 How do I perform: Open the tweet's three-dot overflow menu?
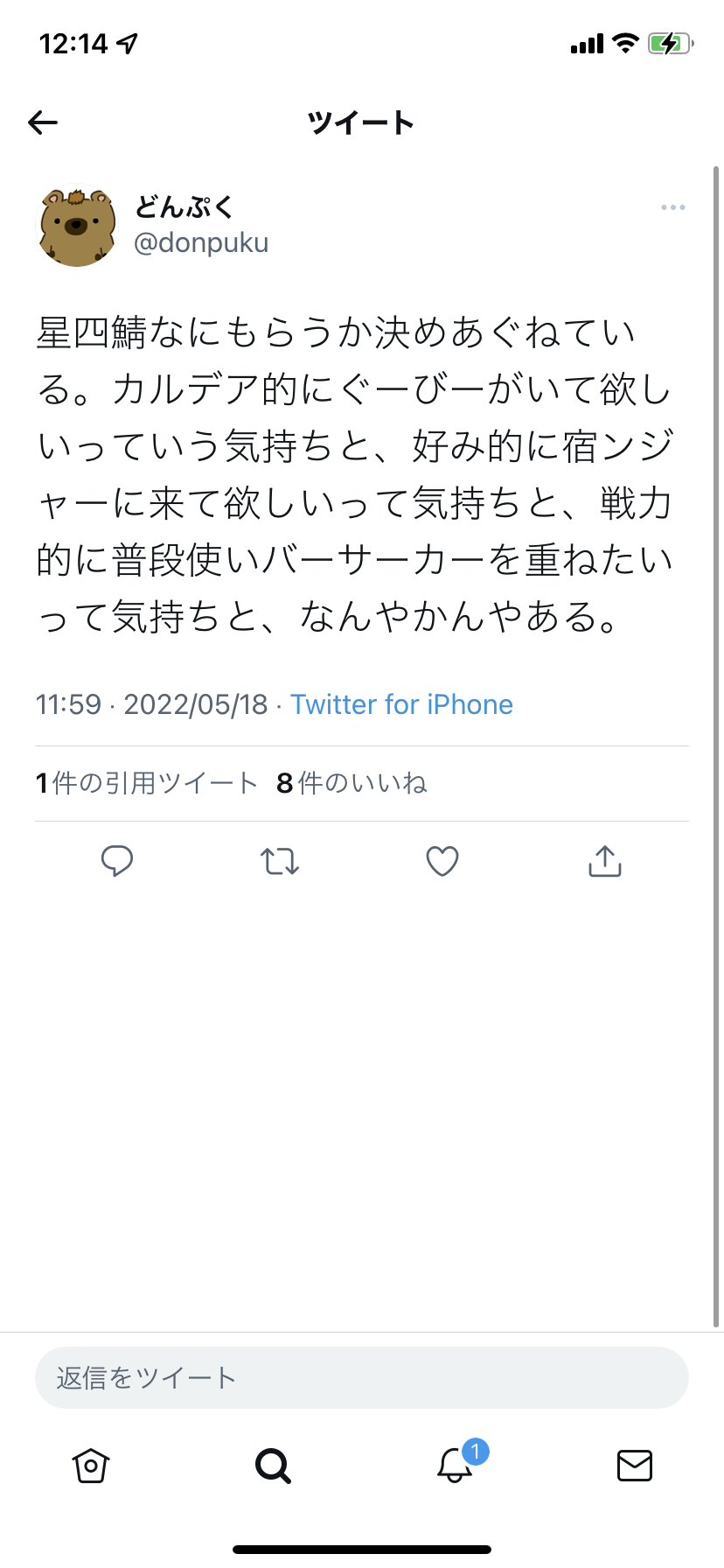point(672,207)
